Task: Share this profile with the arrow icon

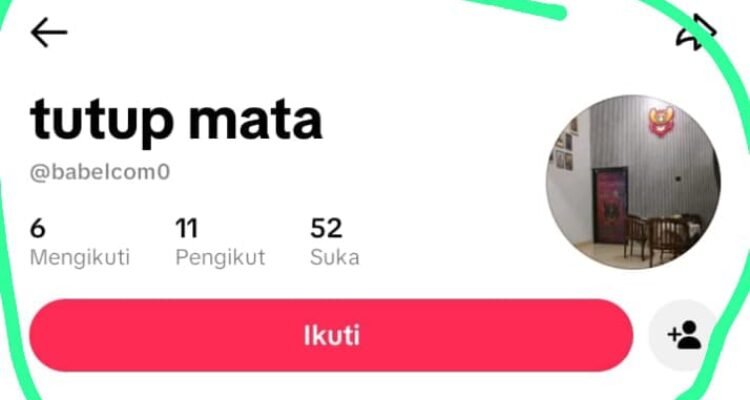Action: coord(696,33)
